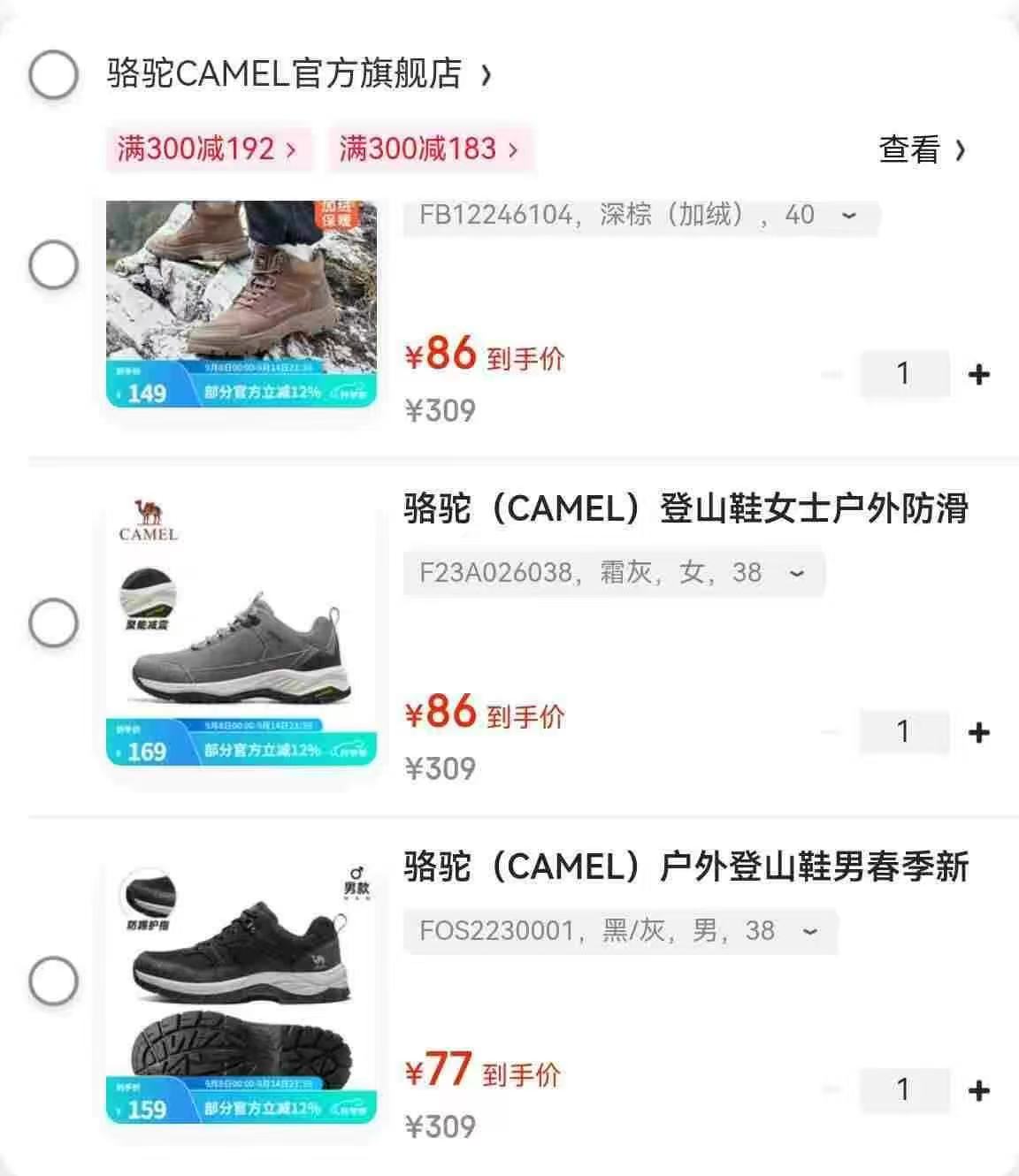1019x1176 pixels.
Task: Open the 查看 link for store promotions
Action: pyautogui.click(x=911, y=149)
